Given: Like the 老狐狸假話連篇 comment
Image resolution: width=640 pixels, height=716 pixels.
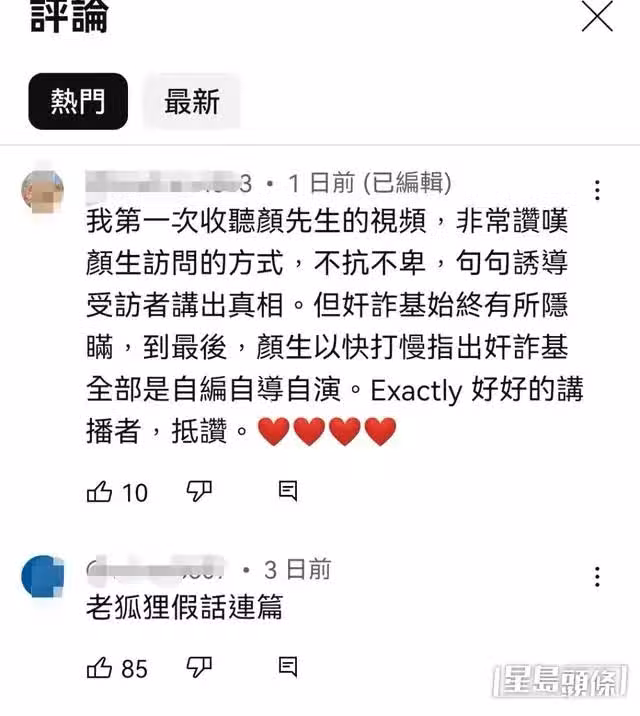Looking at the screenshot, I should click(x=100, y=667).
